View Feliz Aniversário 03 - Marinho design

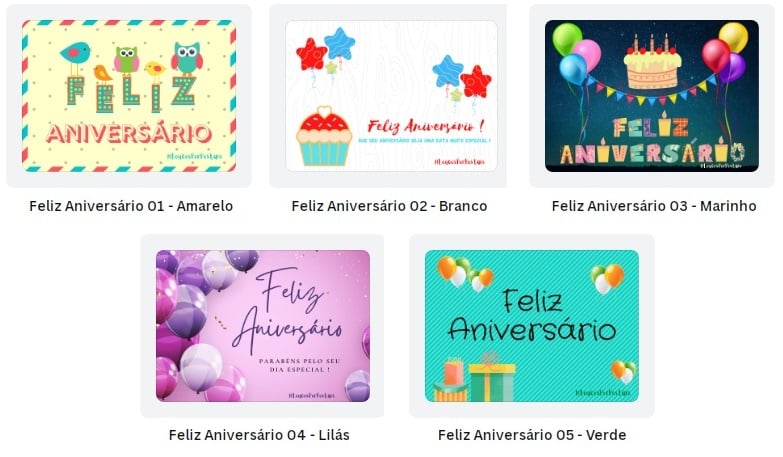pos(651,96)
